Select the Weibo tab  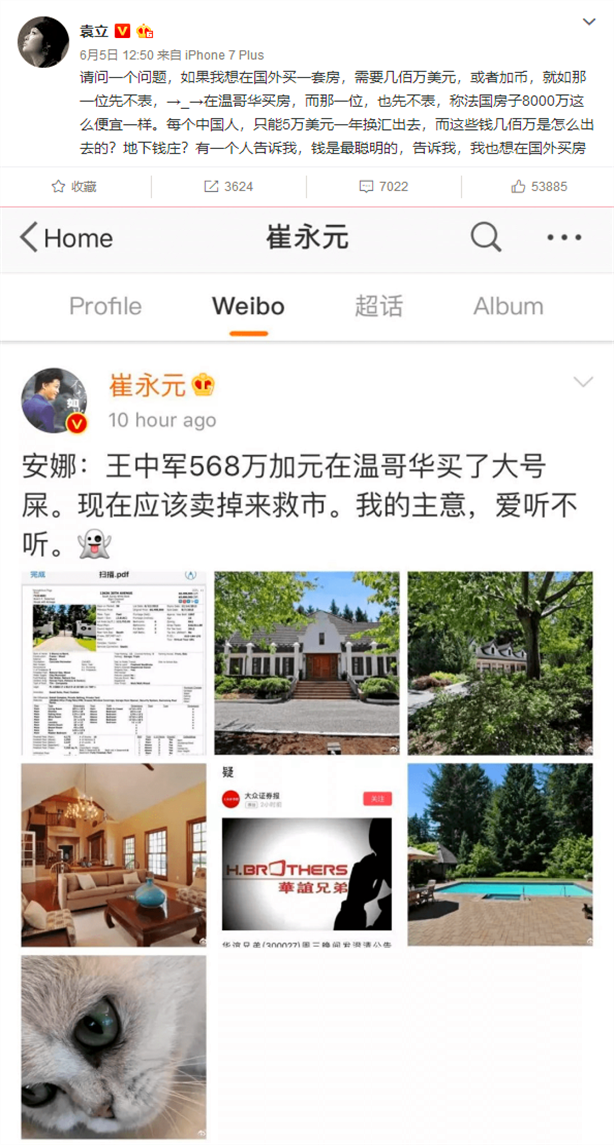tap(248, 306)
